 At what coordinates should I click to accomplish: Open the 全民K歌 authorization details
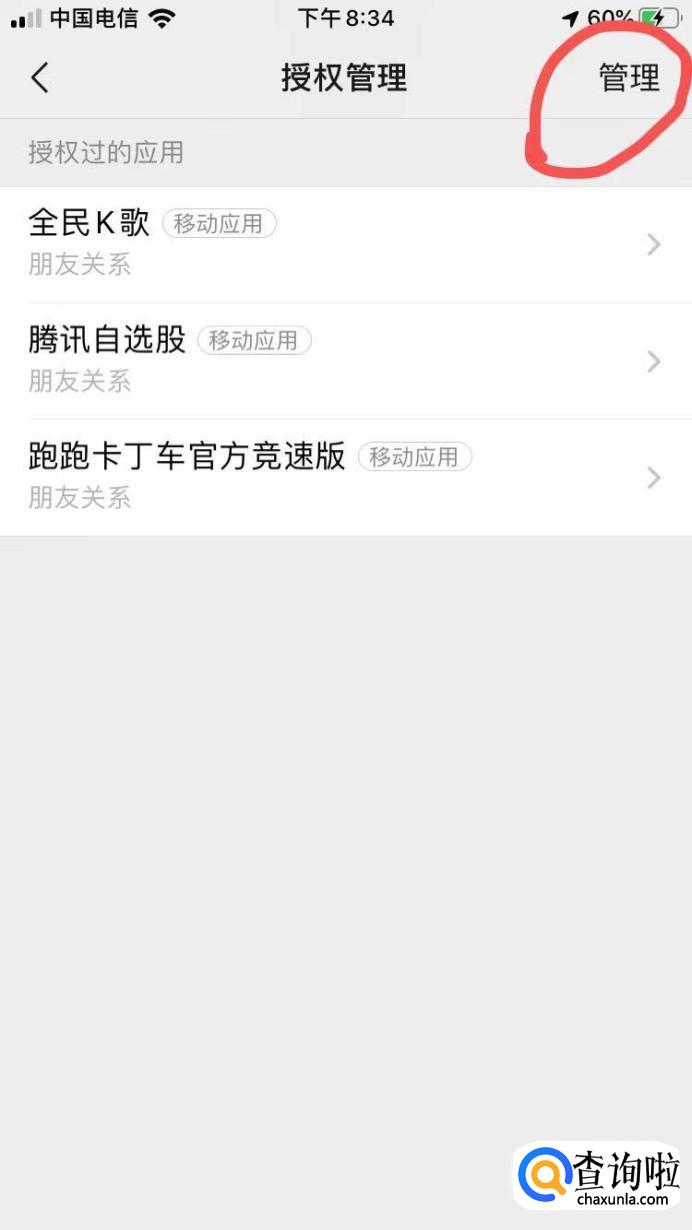(345, 244)
